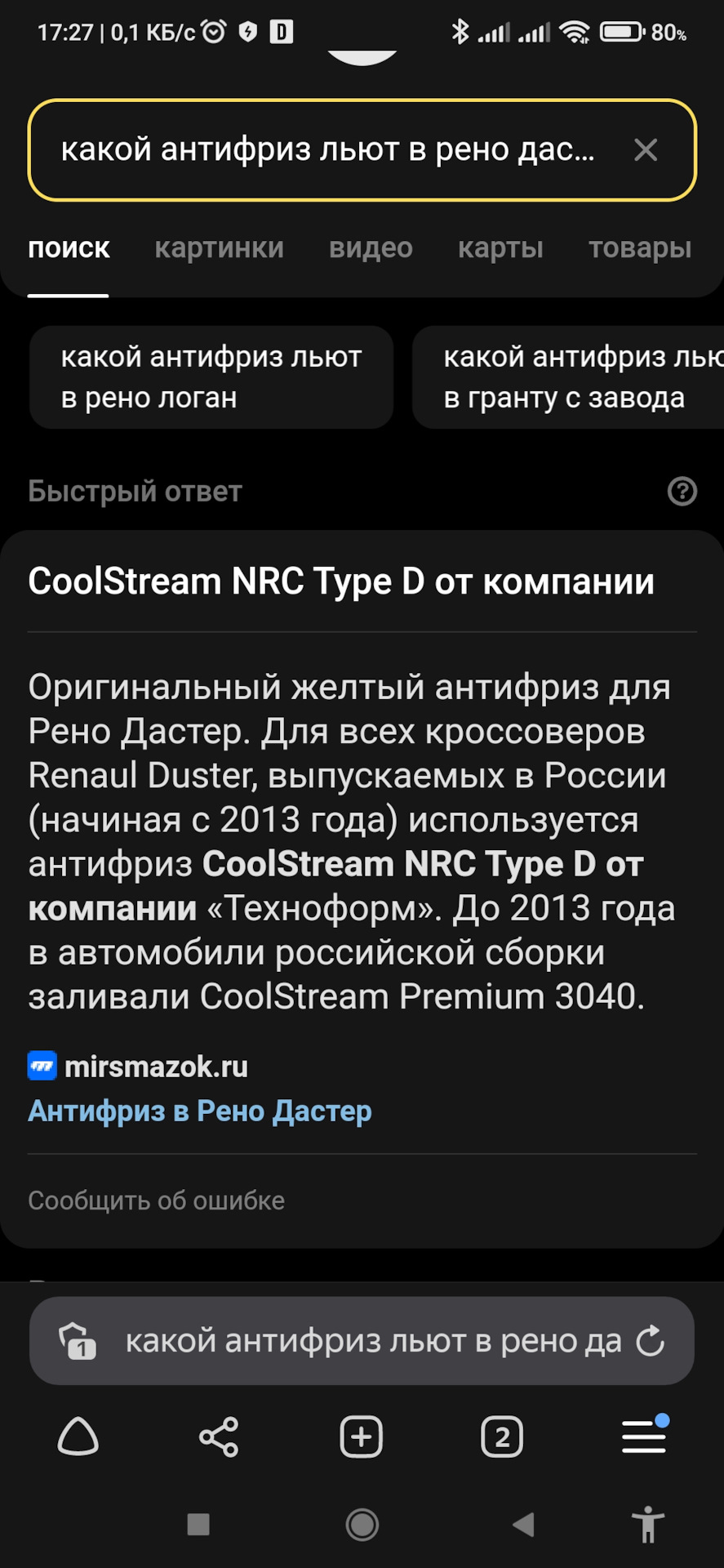Open the browser address bar at the bottom

[371, 1341]
